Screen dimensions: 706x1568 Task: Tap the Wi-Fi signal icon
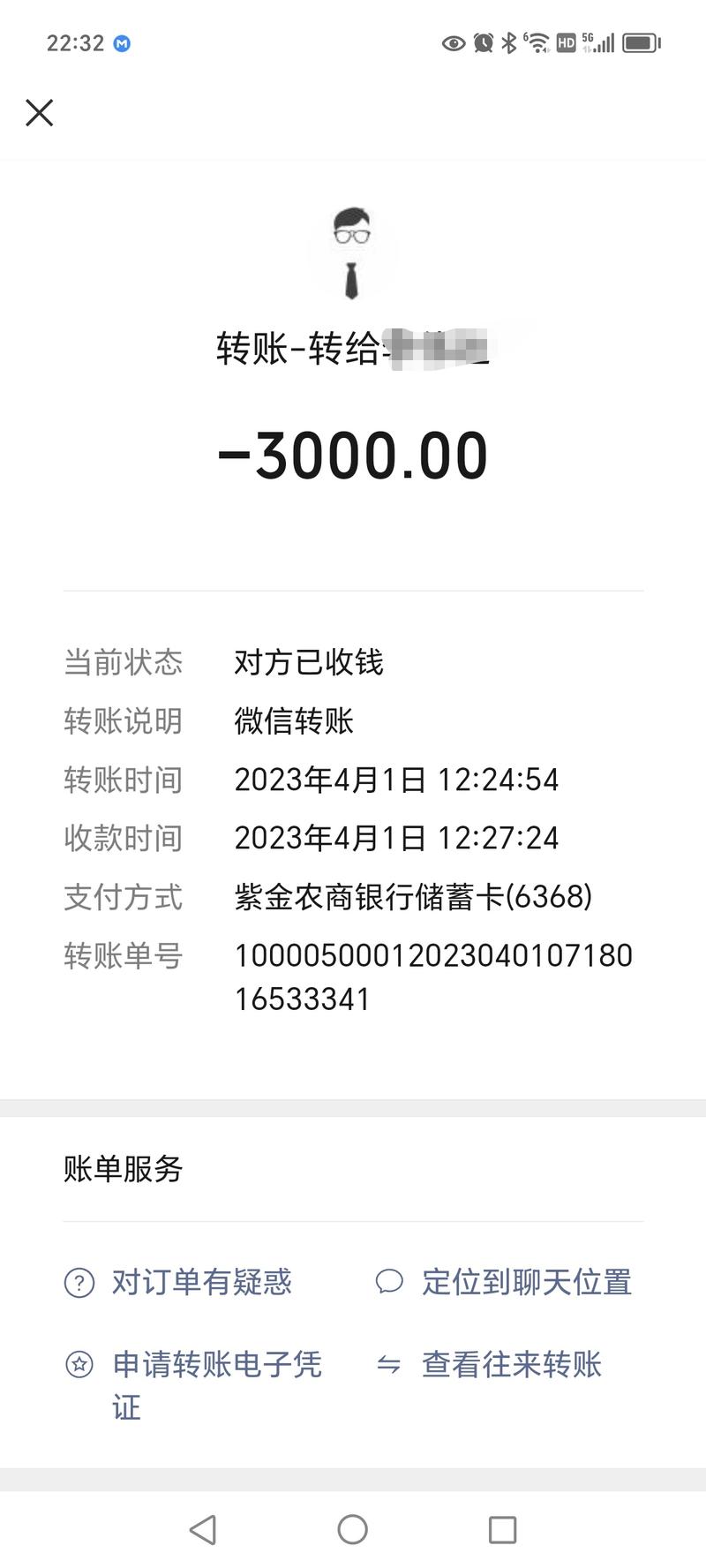(x=536, y=41)
